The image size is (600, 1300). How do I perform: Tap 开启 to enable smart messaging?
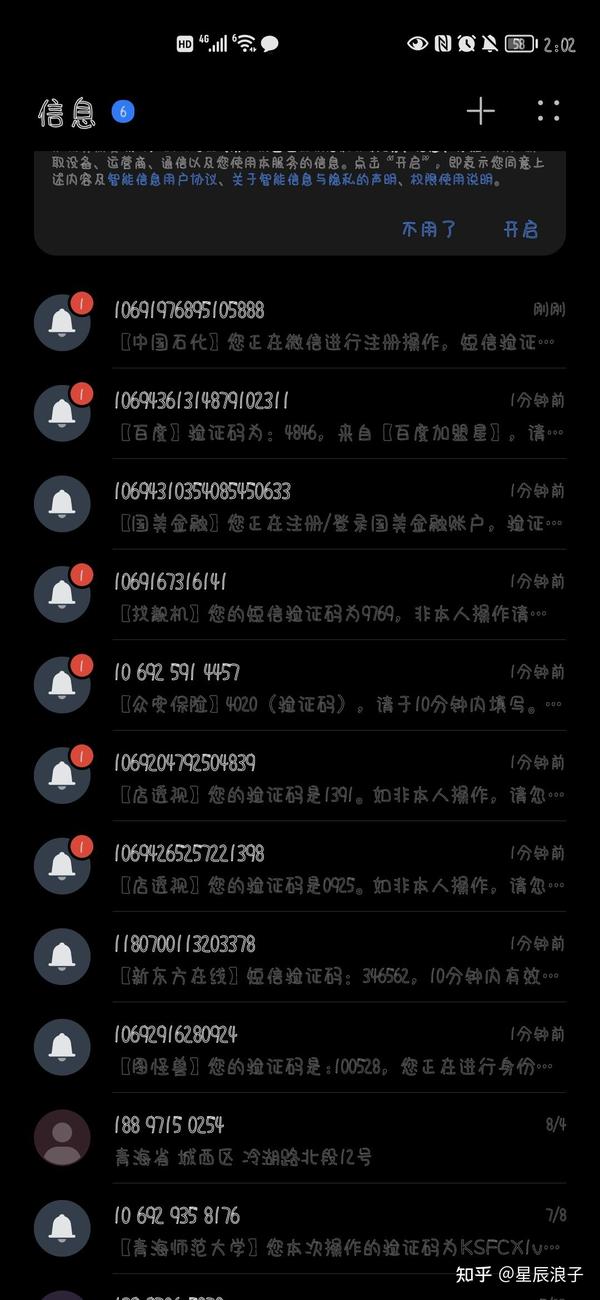[520, 229]
